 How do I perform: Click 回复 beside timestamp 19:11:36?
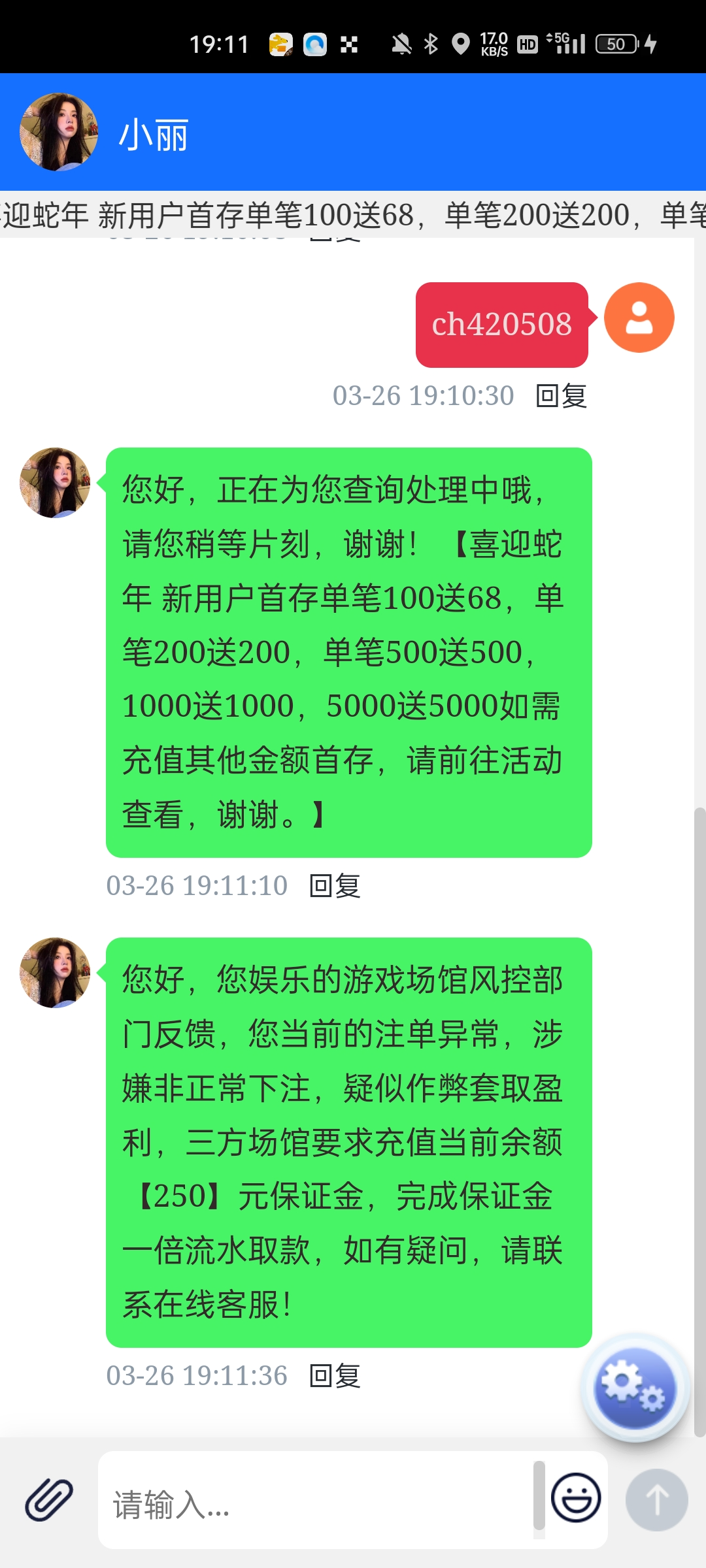point(335,1377)
